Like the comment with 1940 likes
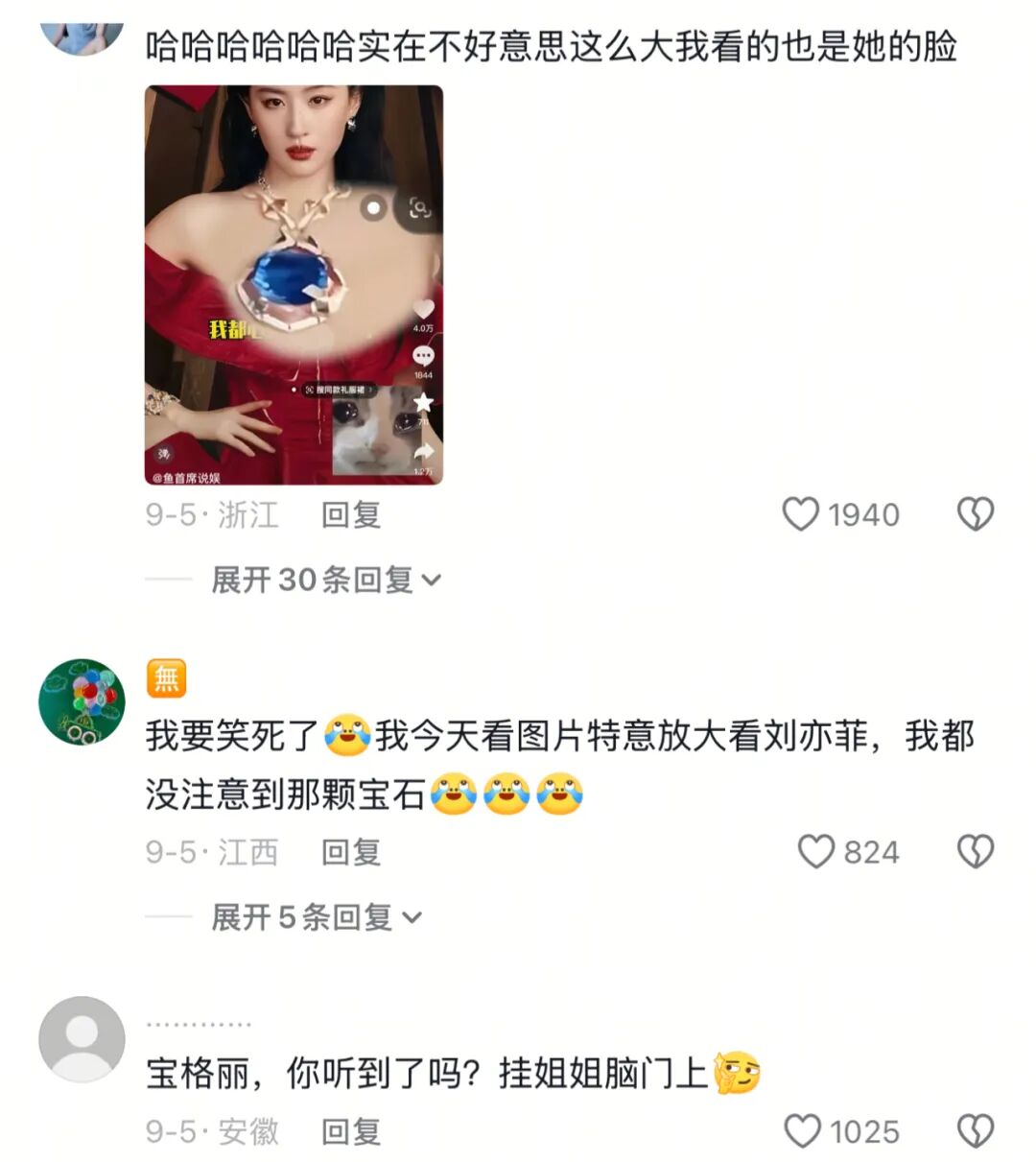 pyautogui.click(x=802, y=515)
